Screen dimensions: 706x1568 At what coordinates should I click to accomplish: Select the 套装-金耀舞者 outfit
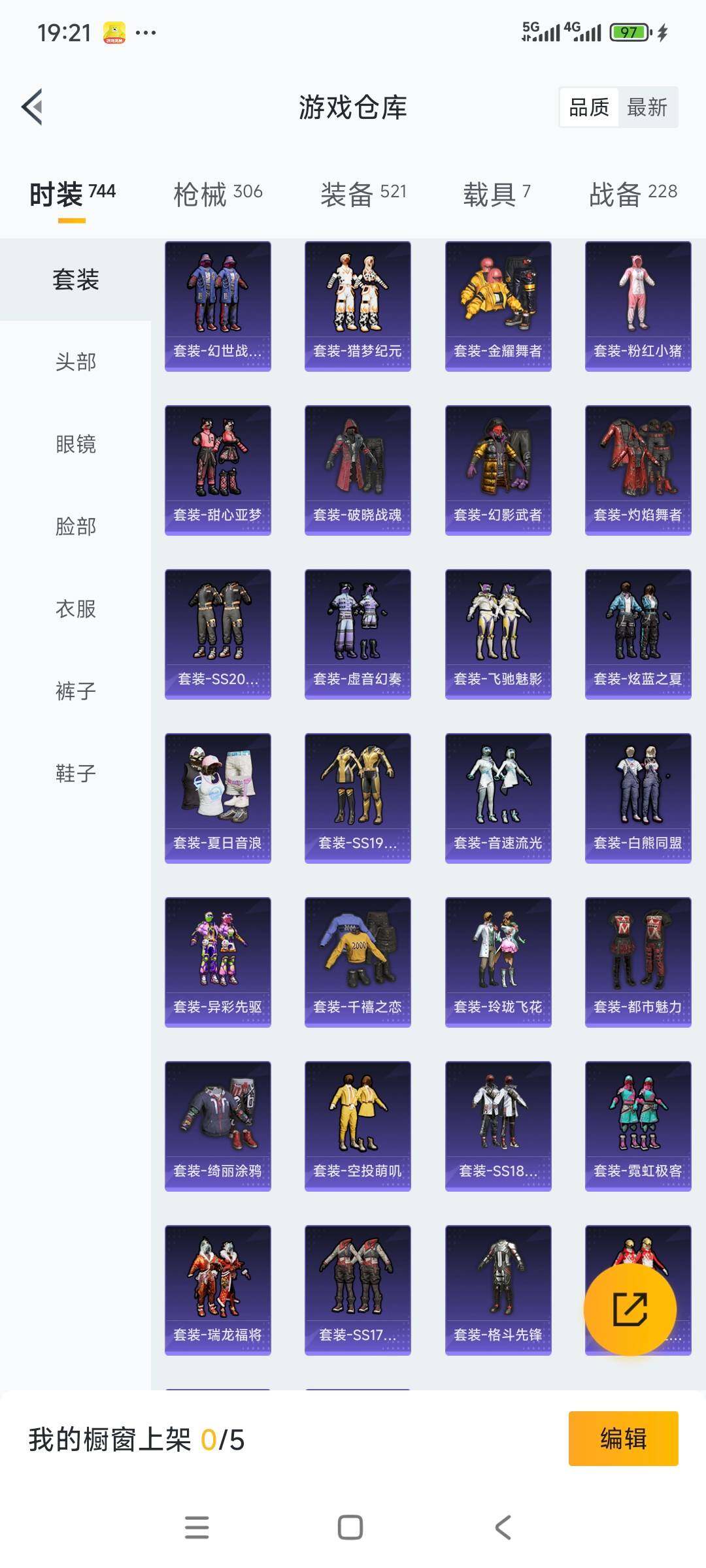497,304
